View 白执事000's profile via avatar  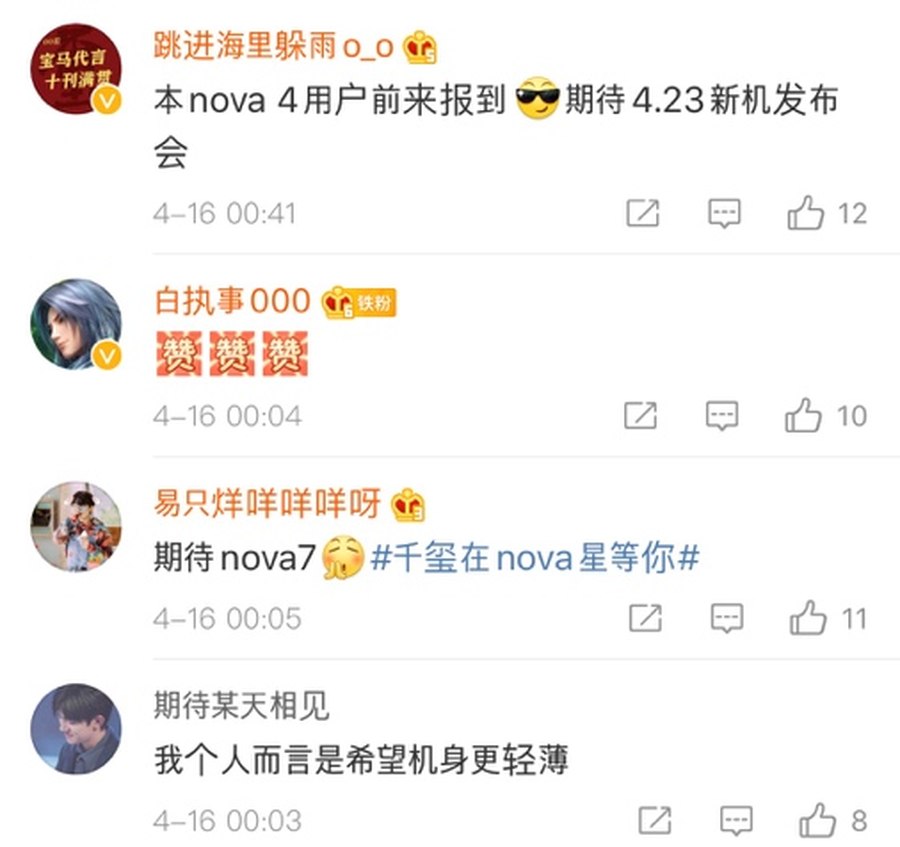77,323
